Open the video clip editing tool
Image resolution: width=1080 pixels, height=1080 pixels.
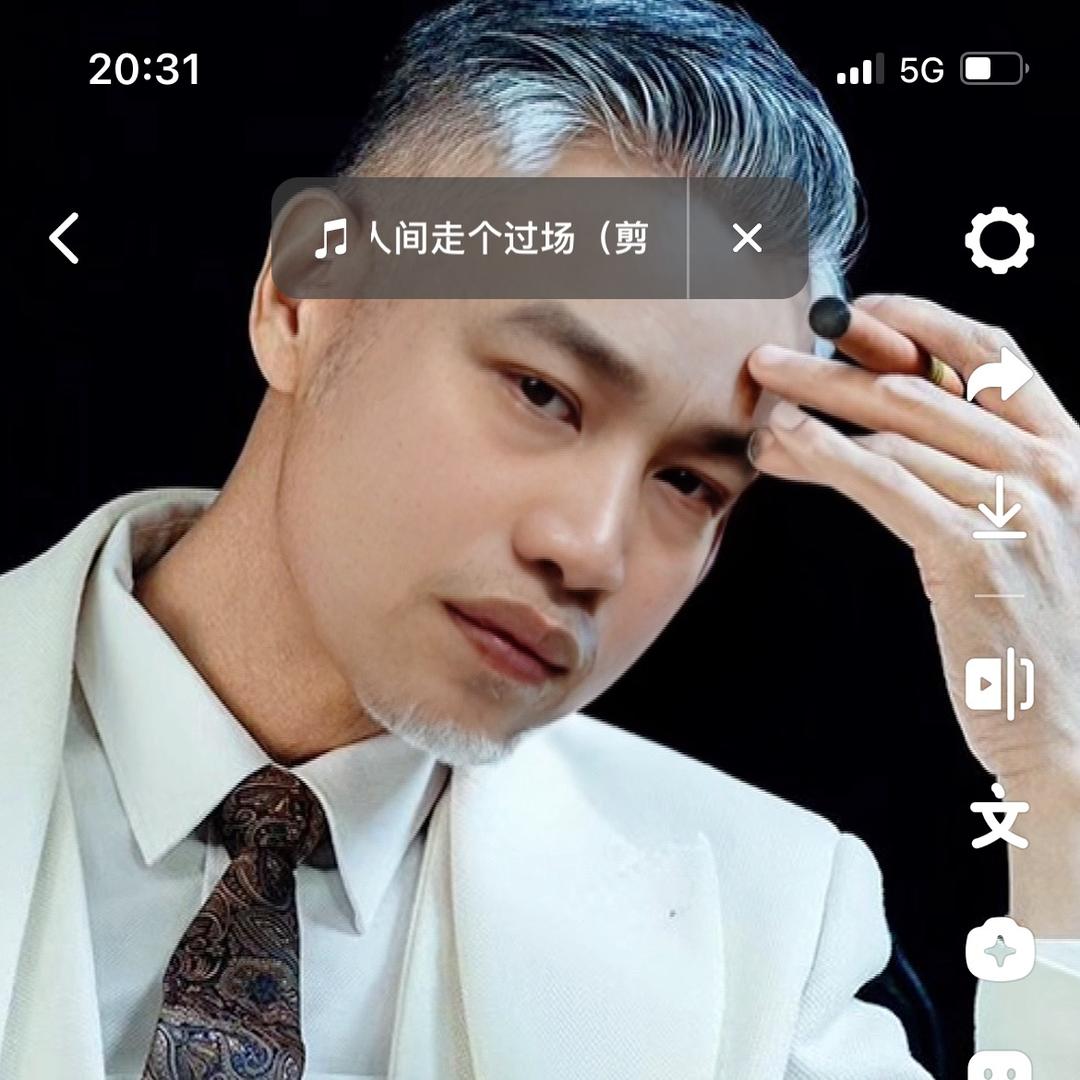[x=999, y=683]
